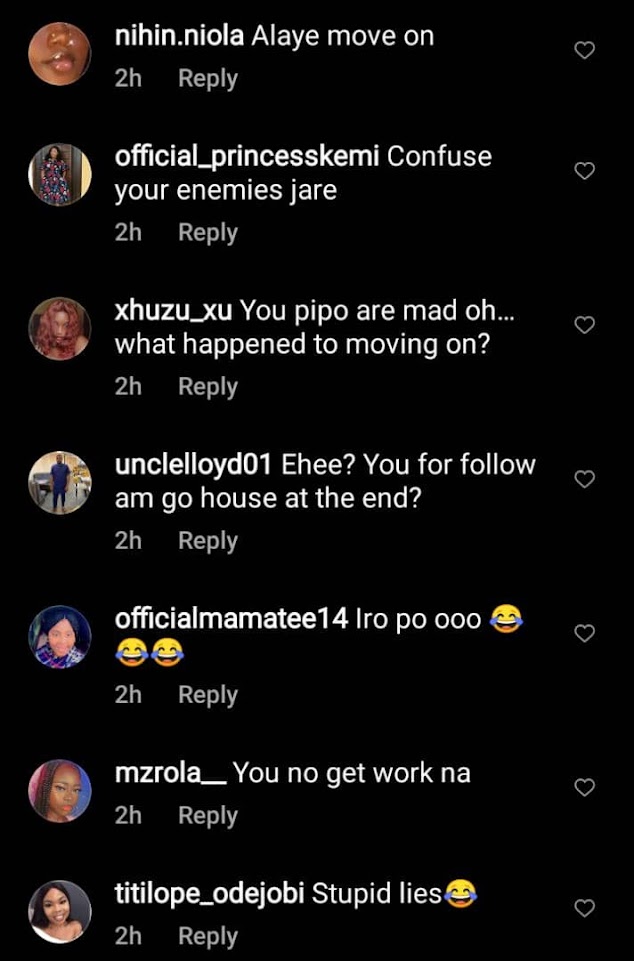Open titilope_odejobi's profile avatar

pos(59,911)
